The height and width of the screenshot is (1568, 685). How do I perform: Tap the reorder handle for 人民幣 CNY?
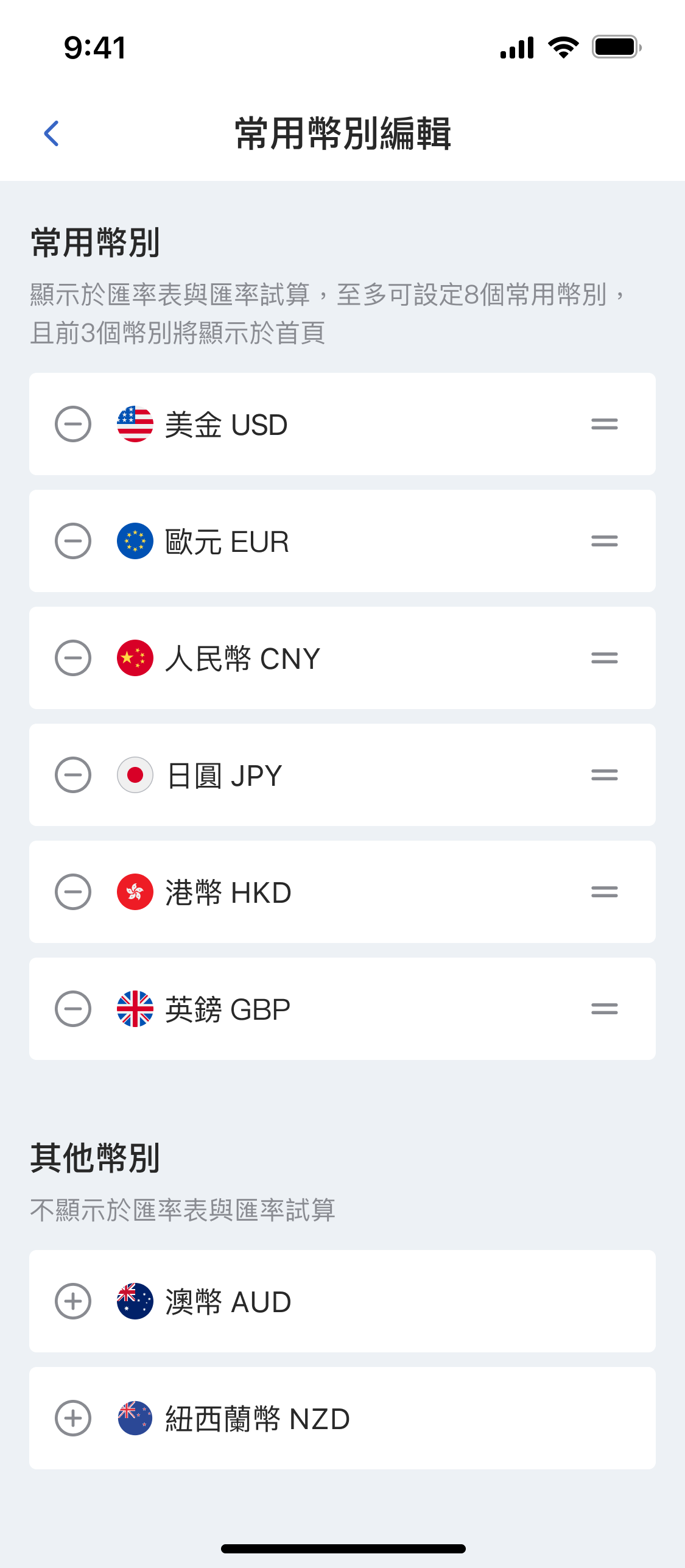point(605,658)
